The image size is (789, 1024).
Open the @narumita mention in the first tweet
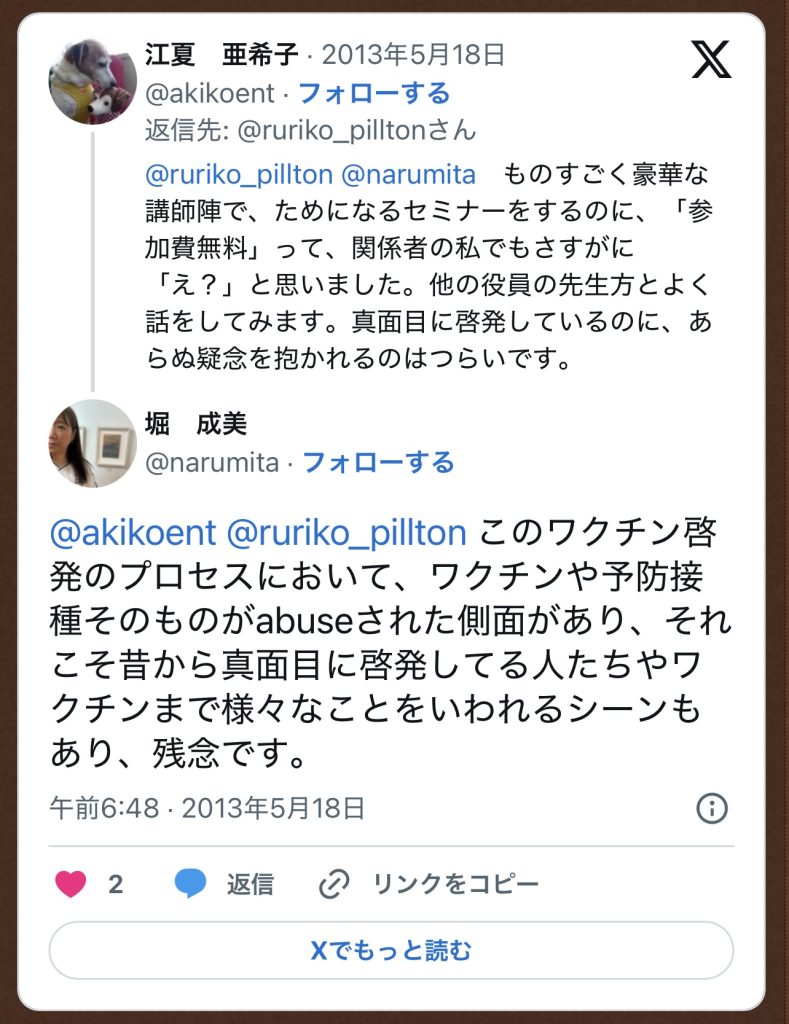pyautogui.click(x=408, y=174)
